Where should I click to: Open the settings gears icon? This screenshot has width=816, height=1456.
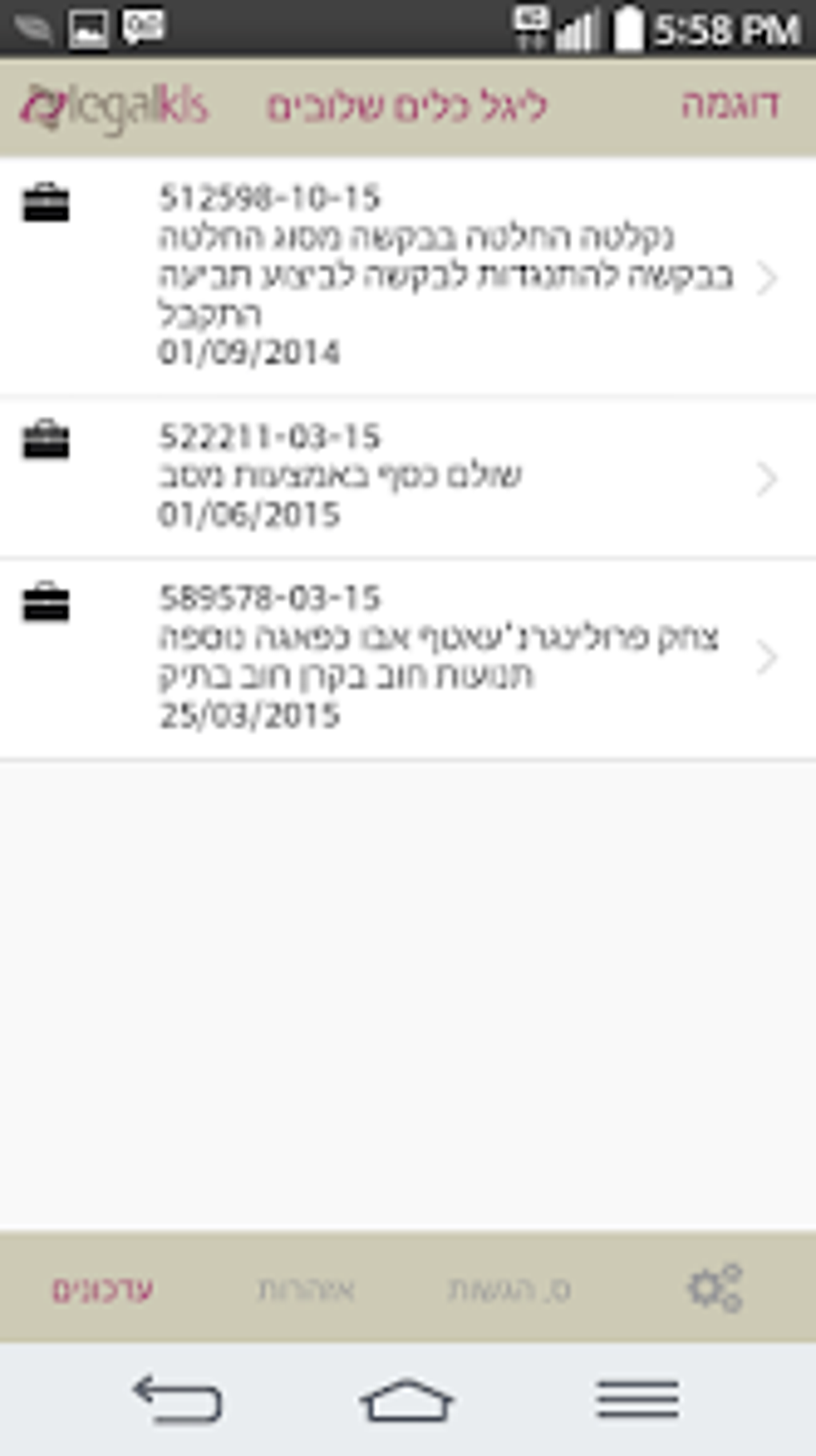(714, 1288)
